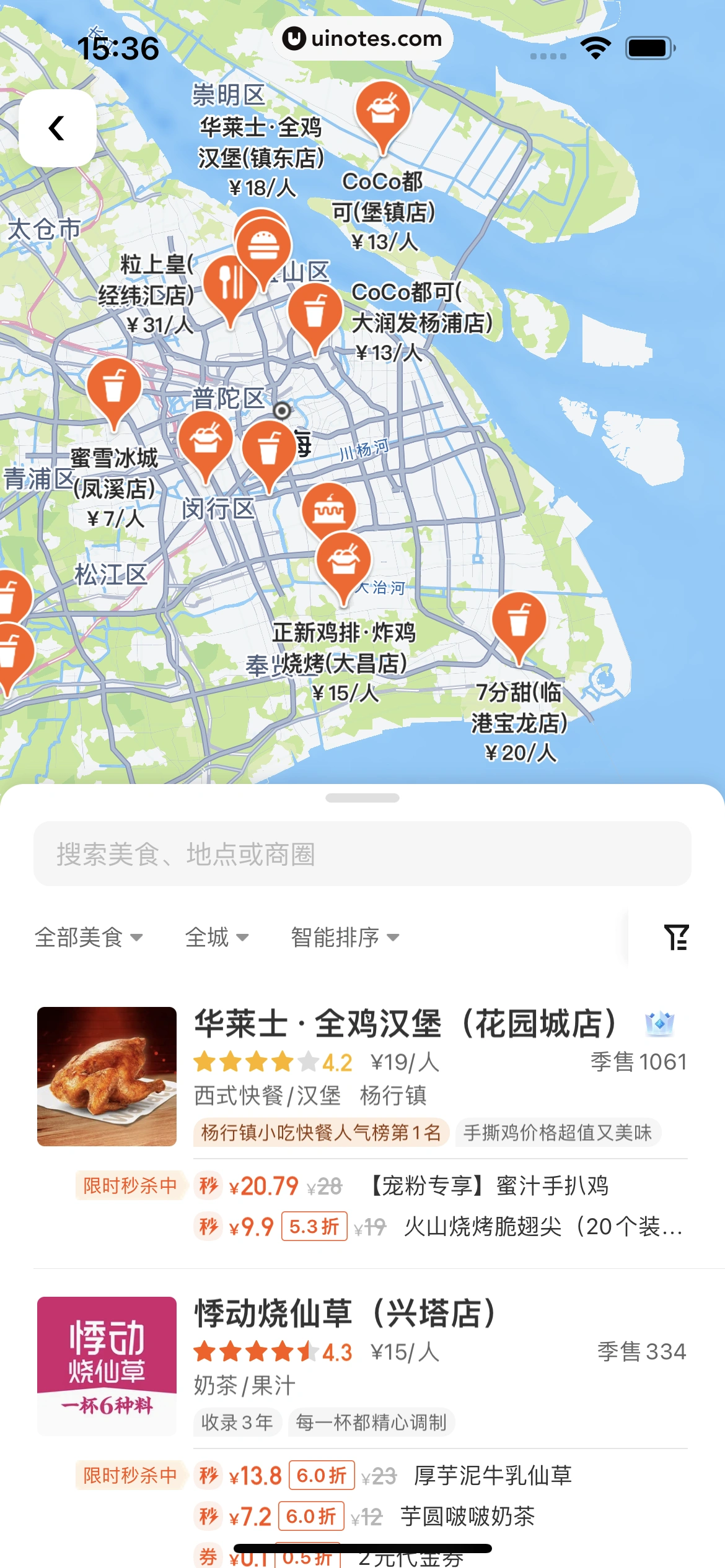725x1568 pixels.
Task: Tap the CoCo都可(堡镇店) map pin
Action: point(383,111)
